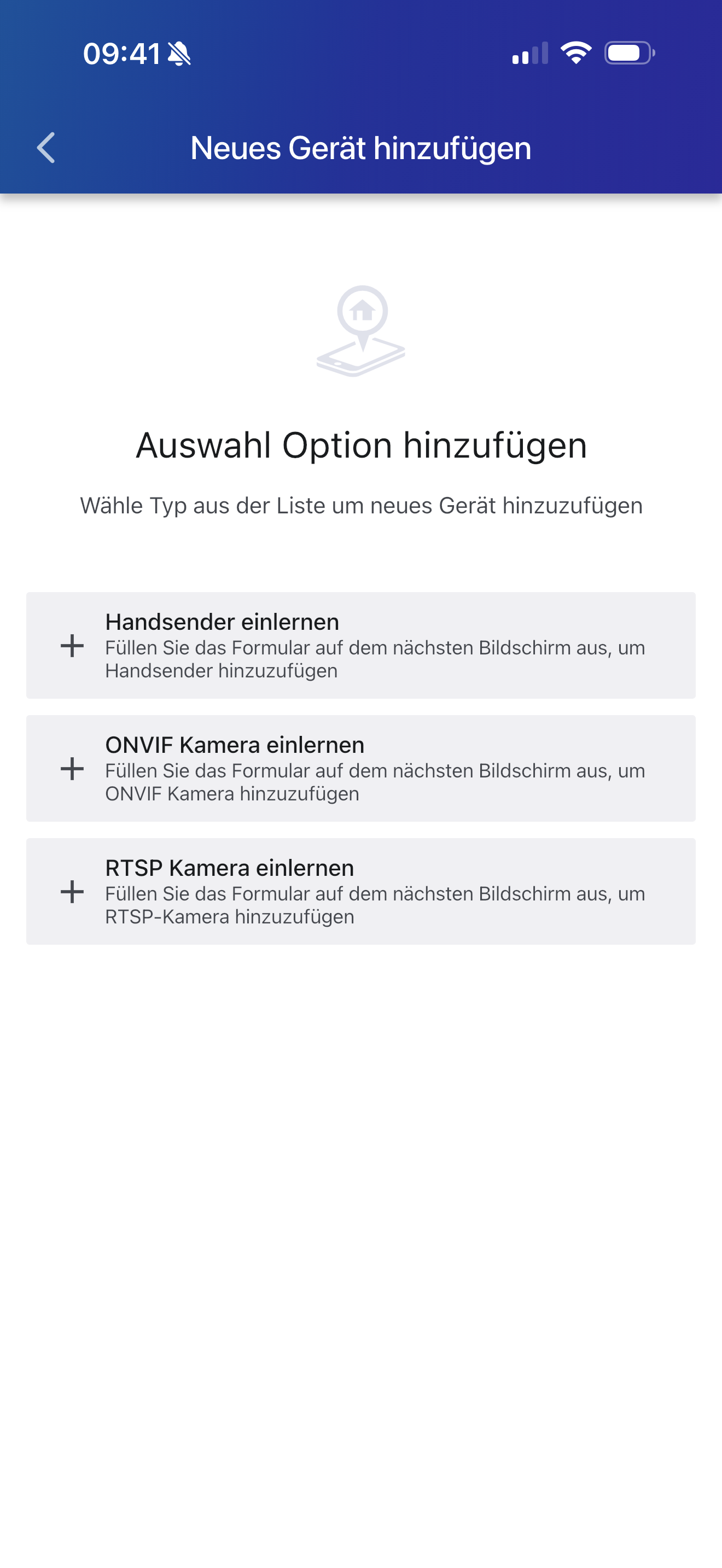Viewport: 722px width, 1568px height.
Task: Go back using the header arrow
Action: [x=46, y=148]
